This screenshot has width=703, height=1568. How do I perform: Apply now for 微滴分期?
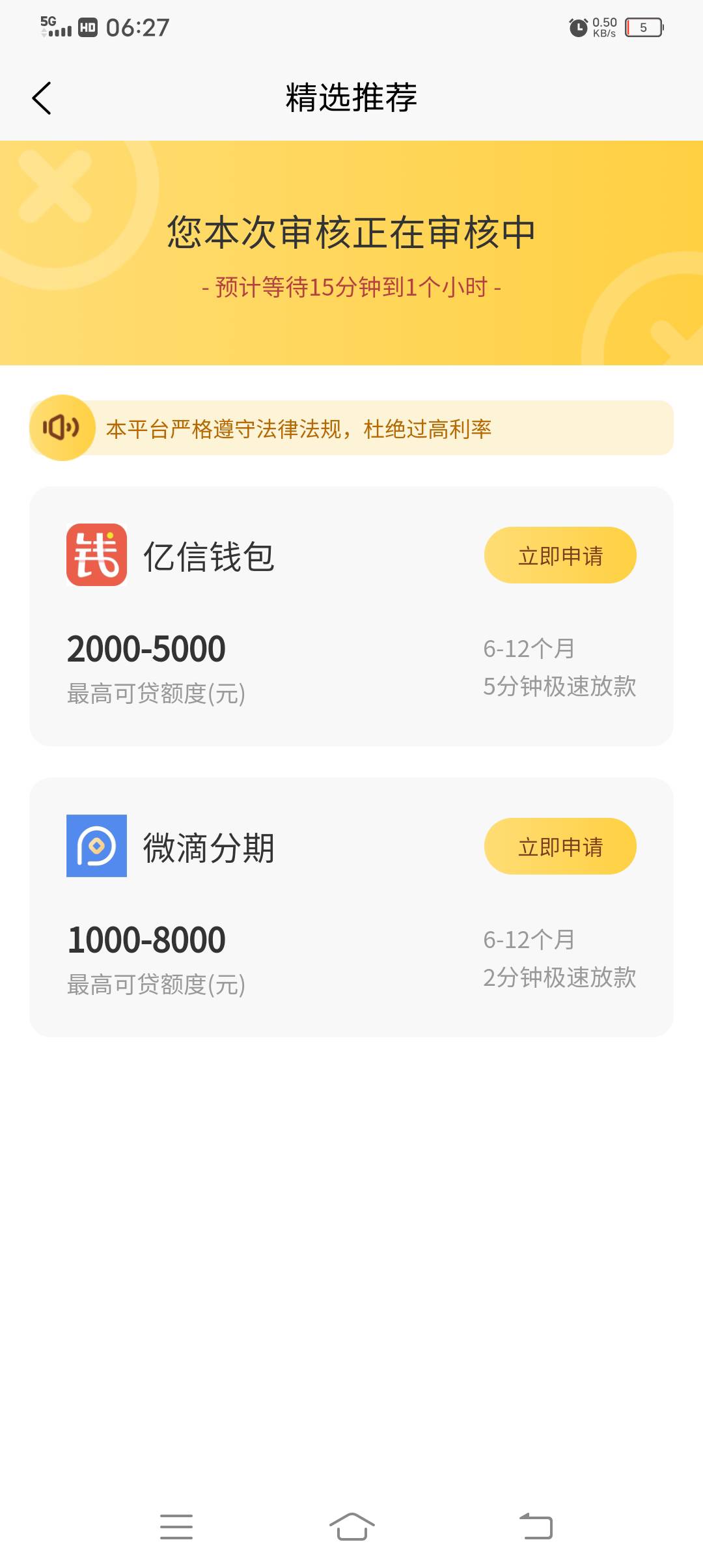tap(560, 847)
